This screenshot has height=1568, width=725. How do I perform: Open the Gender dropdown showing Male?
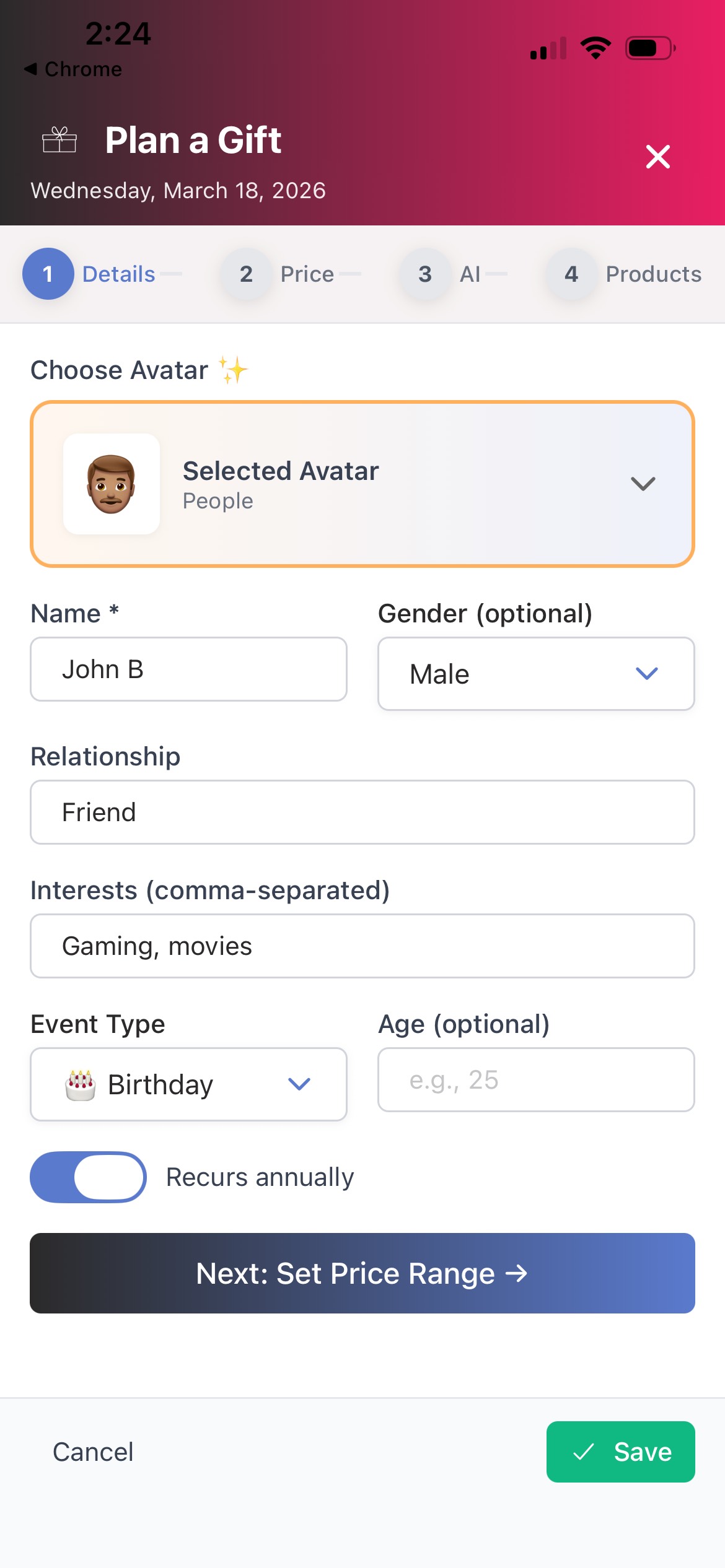tap(535, 674)
